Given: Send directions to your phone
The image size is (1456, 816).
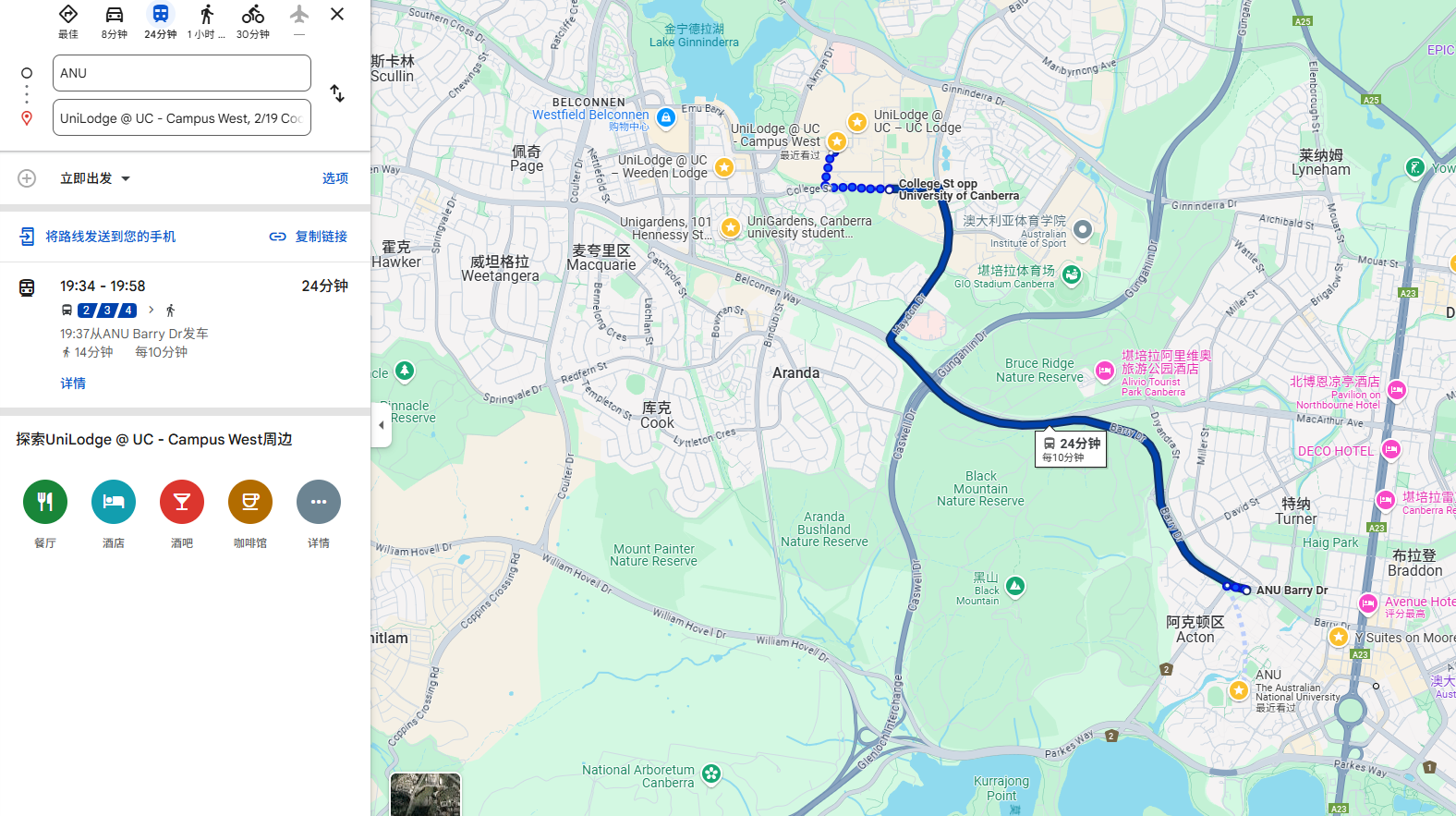Looking at the screenshot, I should (98, 237).
